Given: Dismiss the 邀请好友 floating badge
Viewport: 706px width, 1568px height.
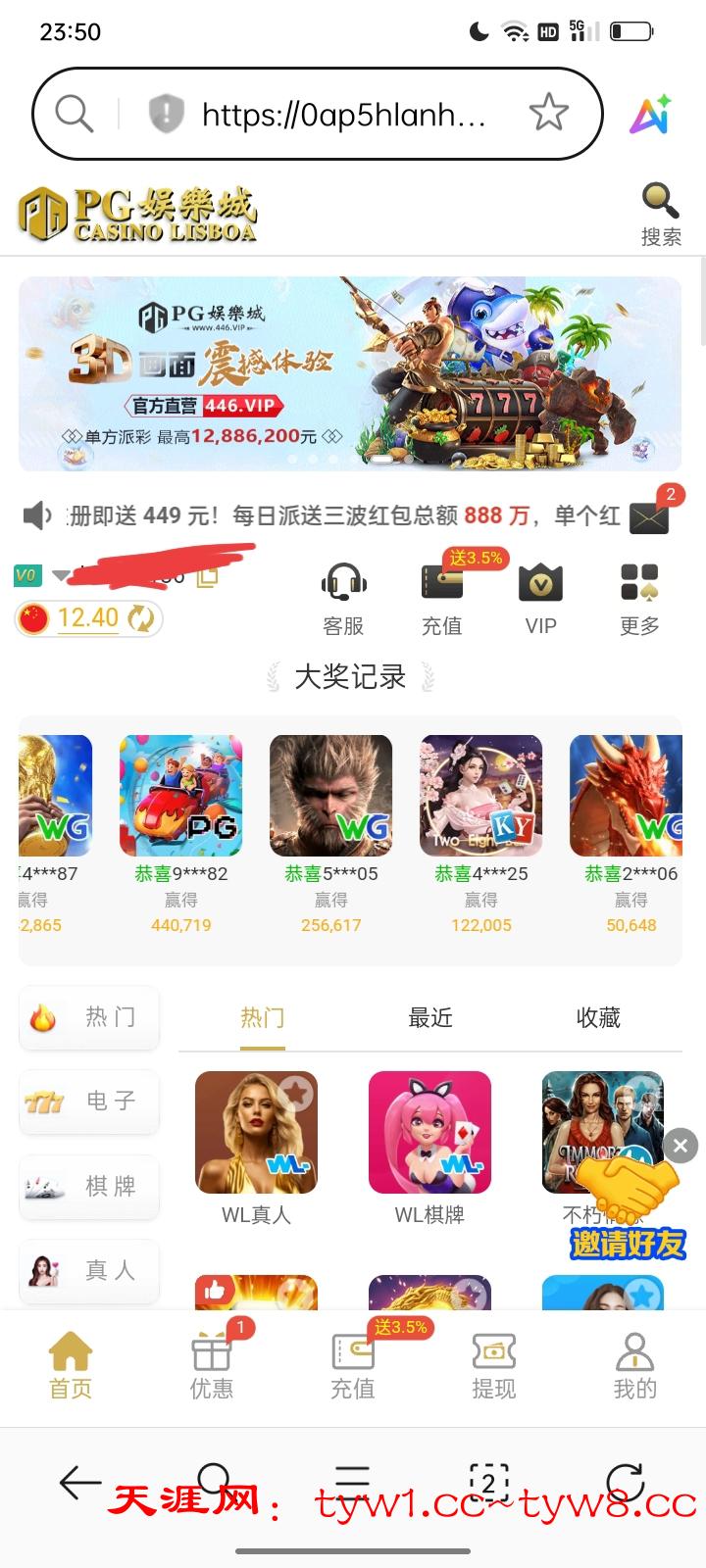Looking at the screenshot, I should pyautogui.click(x=681, y=1145).
